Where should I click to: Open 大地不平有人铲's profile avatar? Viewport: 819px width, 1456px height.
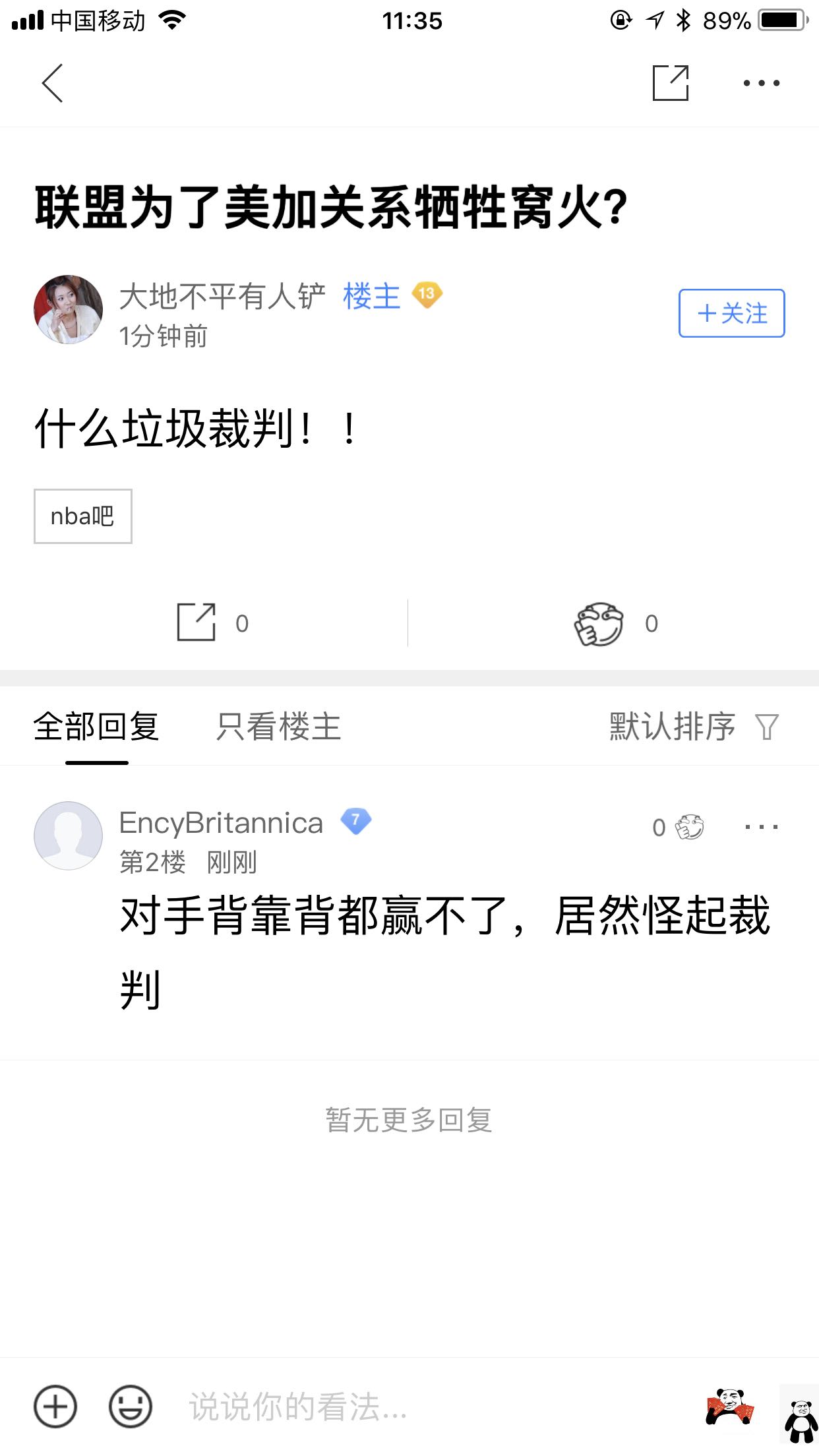point(69,310)
